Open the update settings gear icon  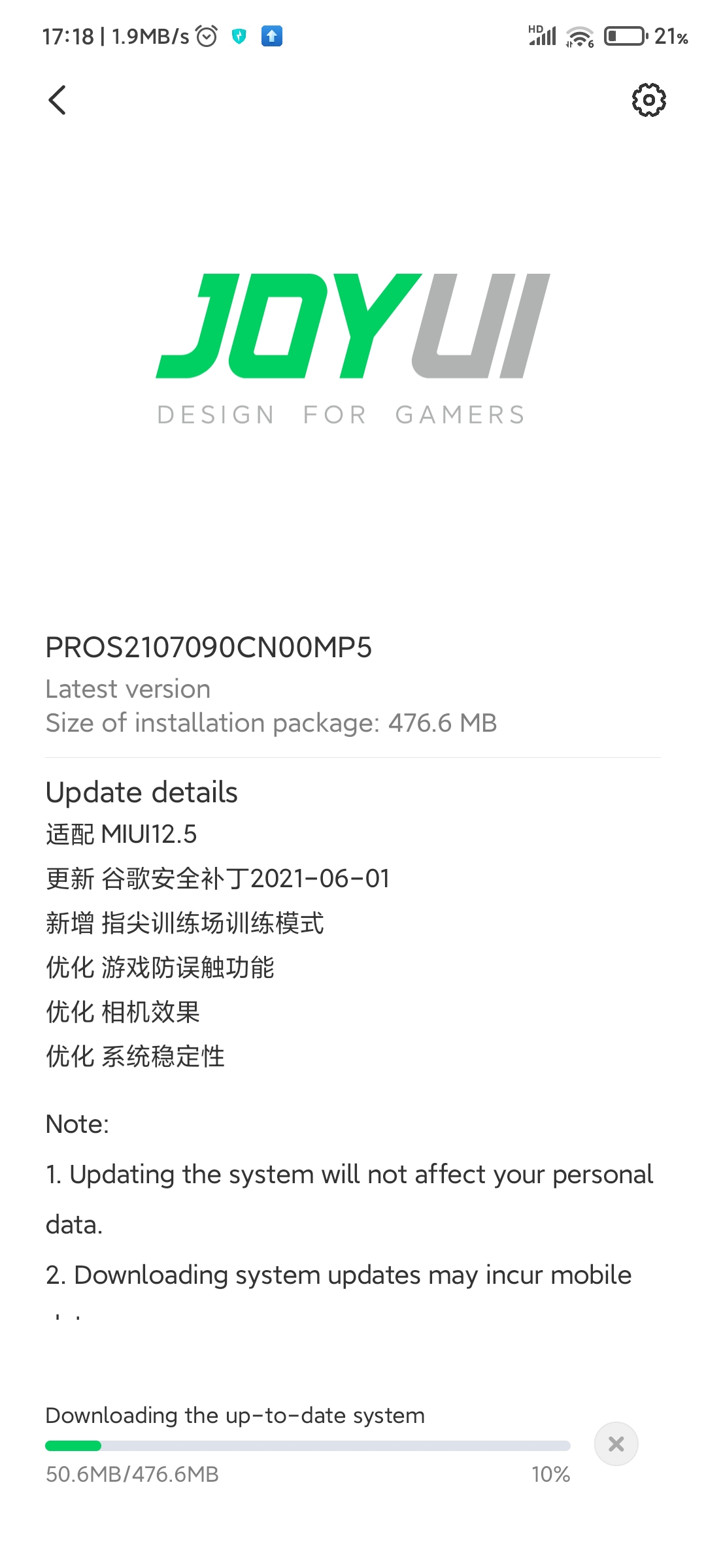click(648, 100)
